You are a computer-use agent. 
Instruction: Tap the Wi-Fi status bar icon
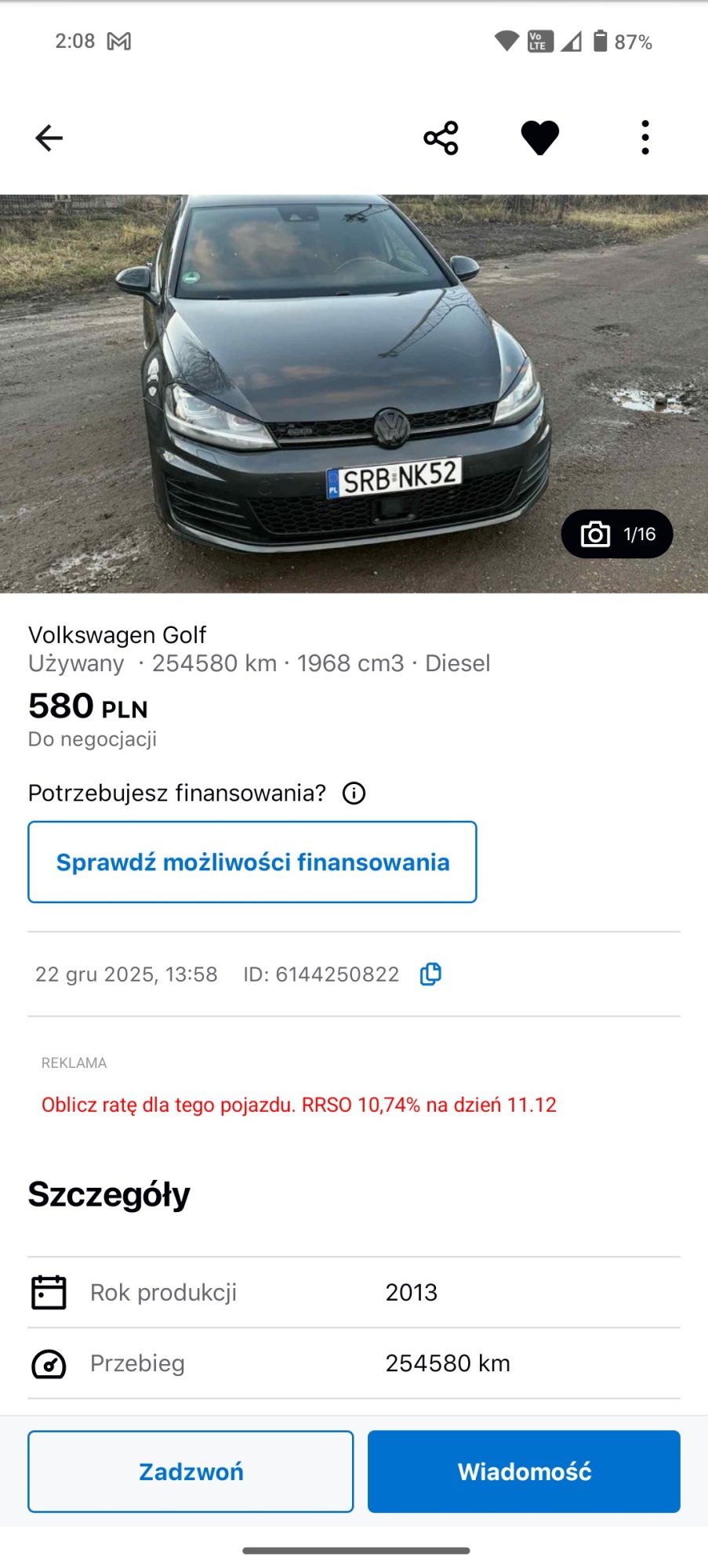[x=506, y=42]
